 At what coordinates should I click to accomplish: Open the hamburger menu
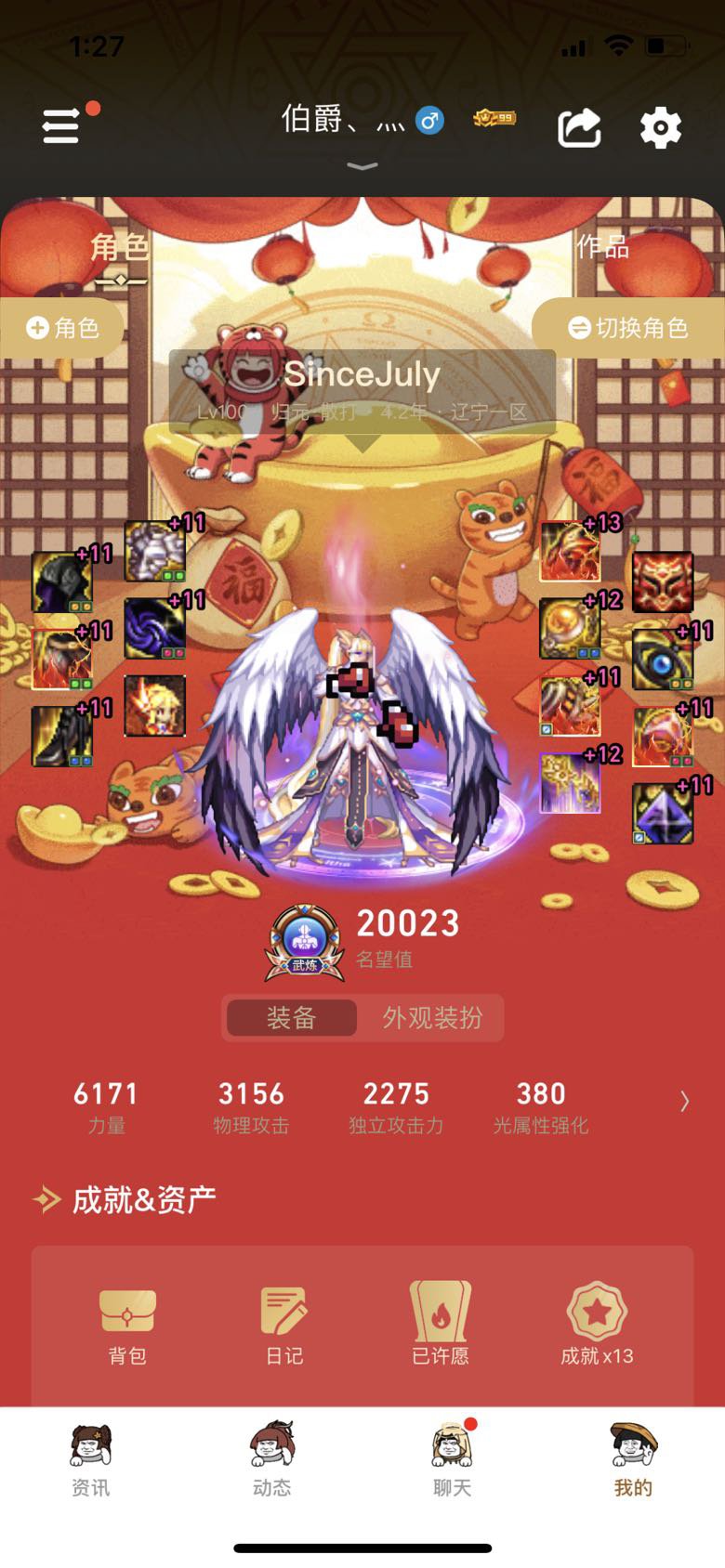pos(61,125)
